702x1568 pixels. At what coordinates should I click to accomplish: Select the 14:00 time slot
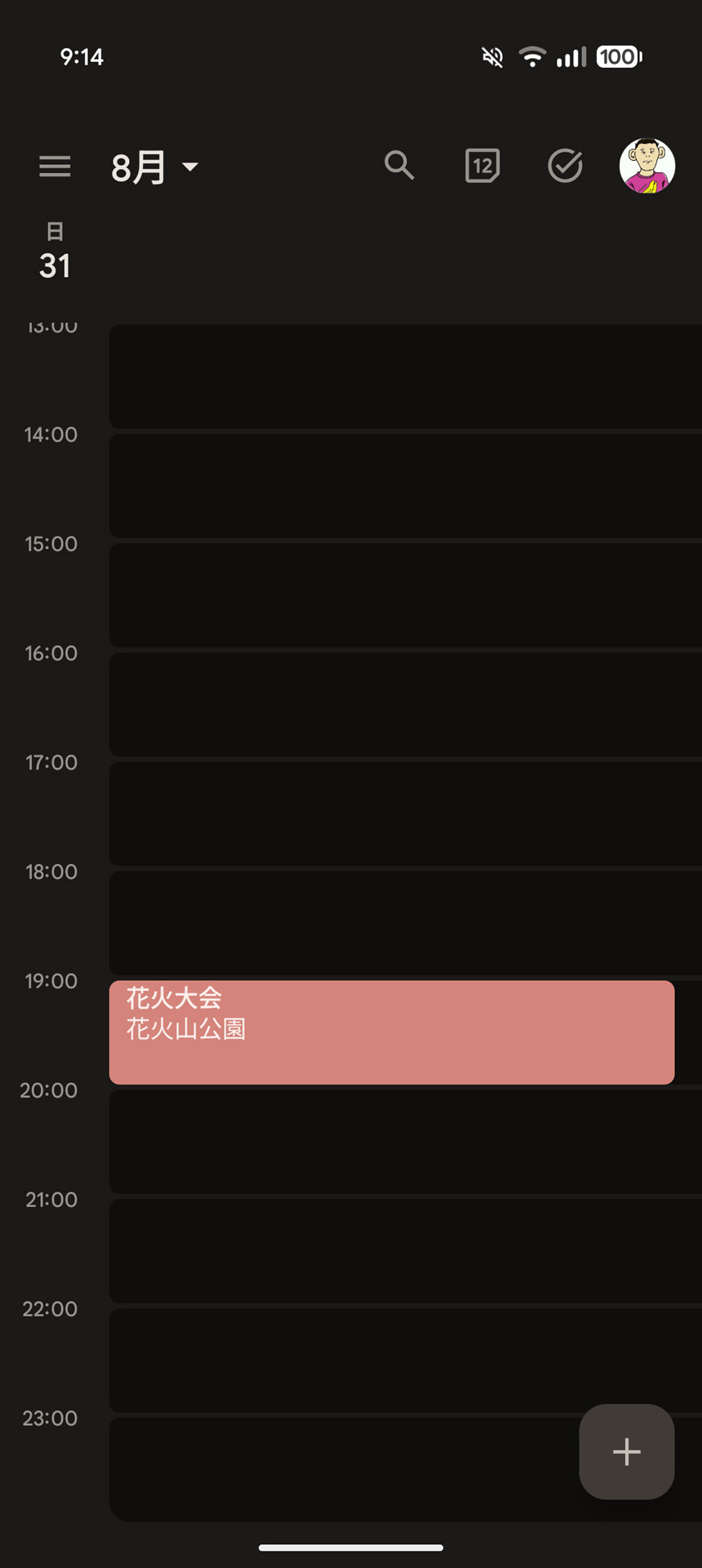[x=405, y=486]
